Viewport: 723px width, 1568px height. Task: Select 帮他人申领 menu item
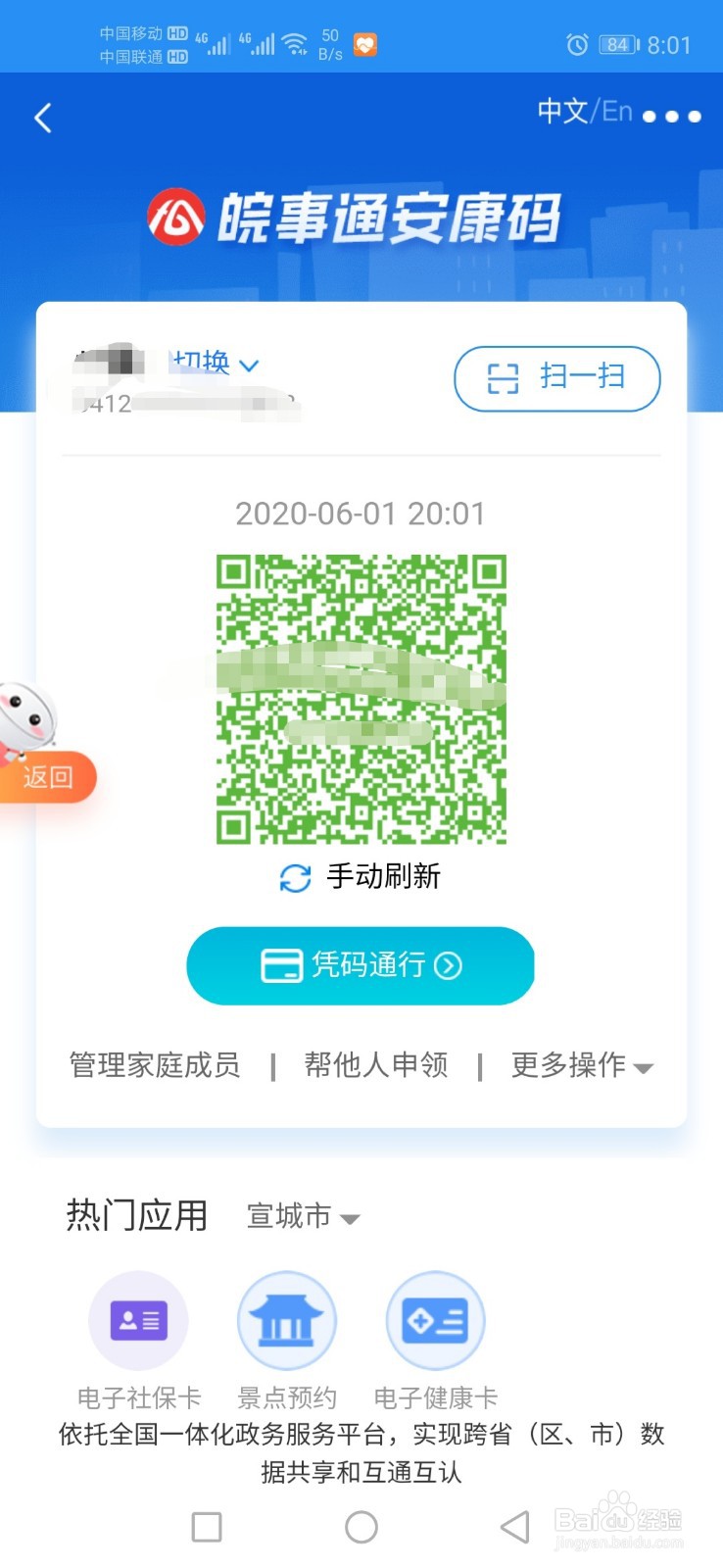[375, 1065]
